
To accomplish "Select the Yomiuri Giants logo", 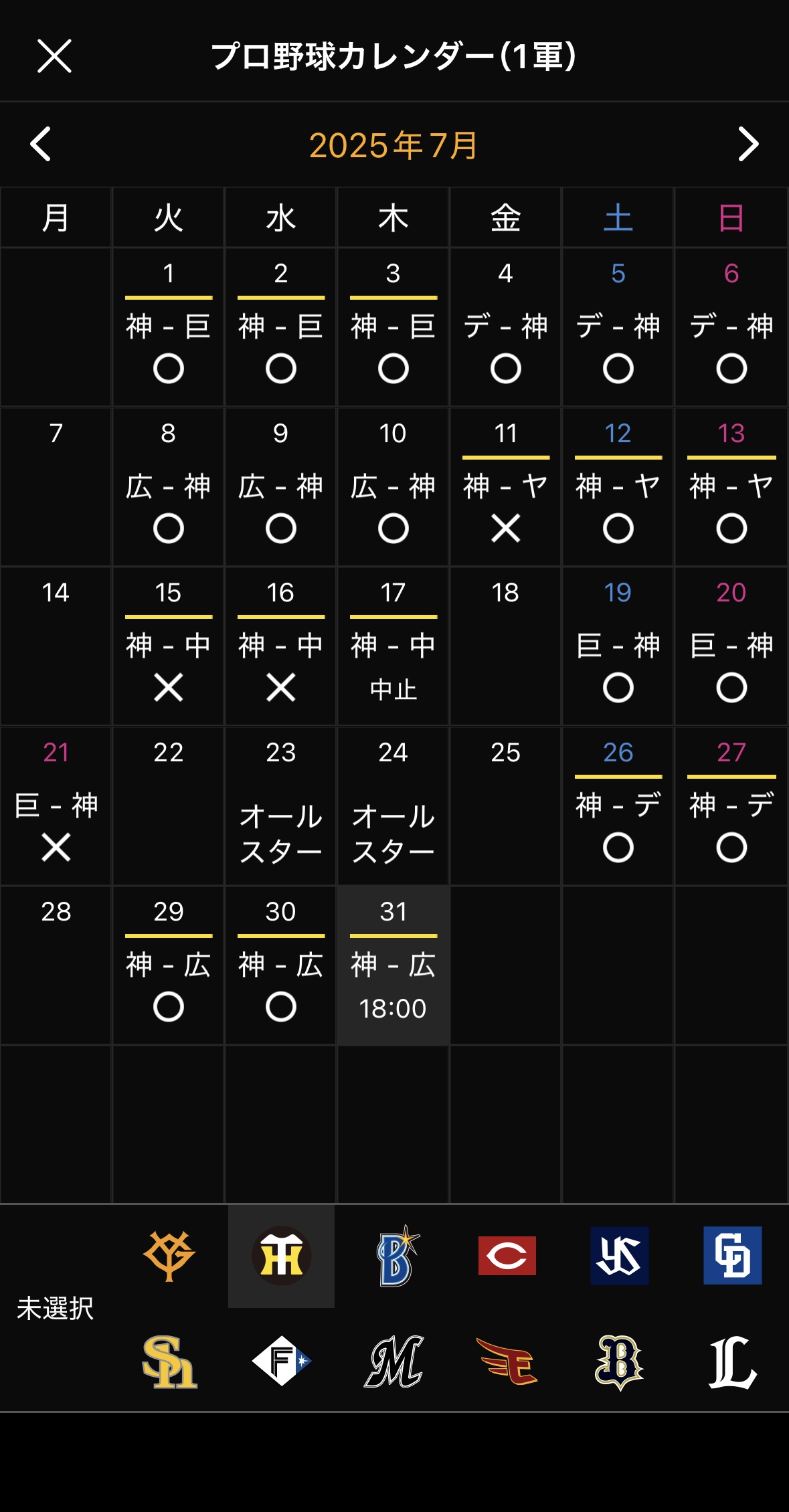I will click(169, 1256).
